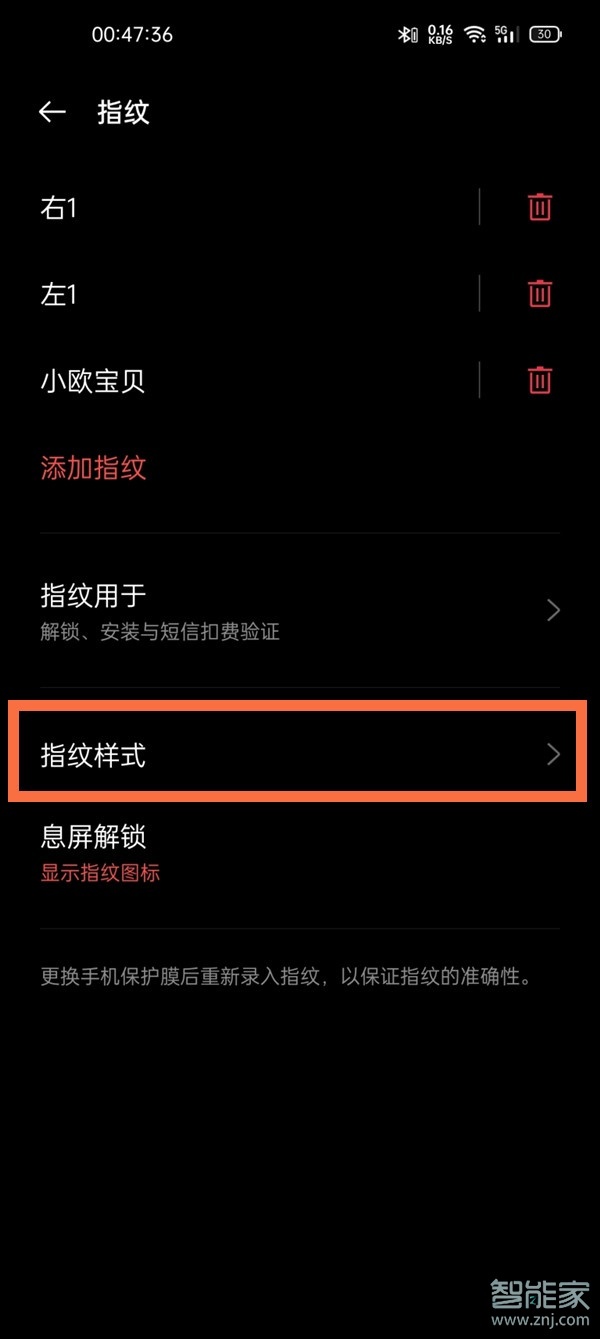Viewport: 600px width, 1339px height.
Task: Tap 添加指纹 to add a fingerprint
Action: click(x=94, y=468)
